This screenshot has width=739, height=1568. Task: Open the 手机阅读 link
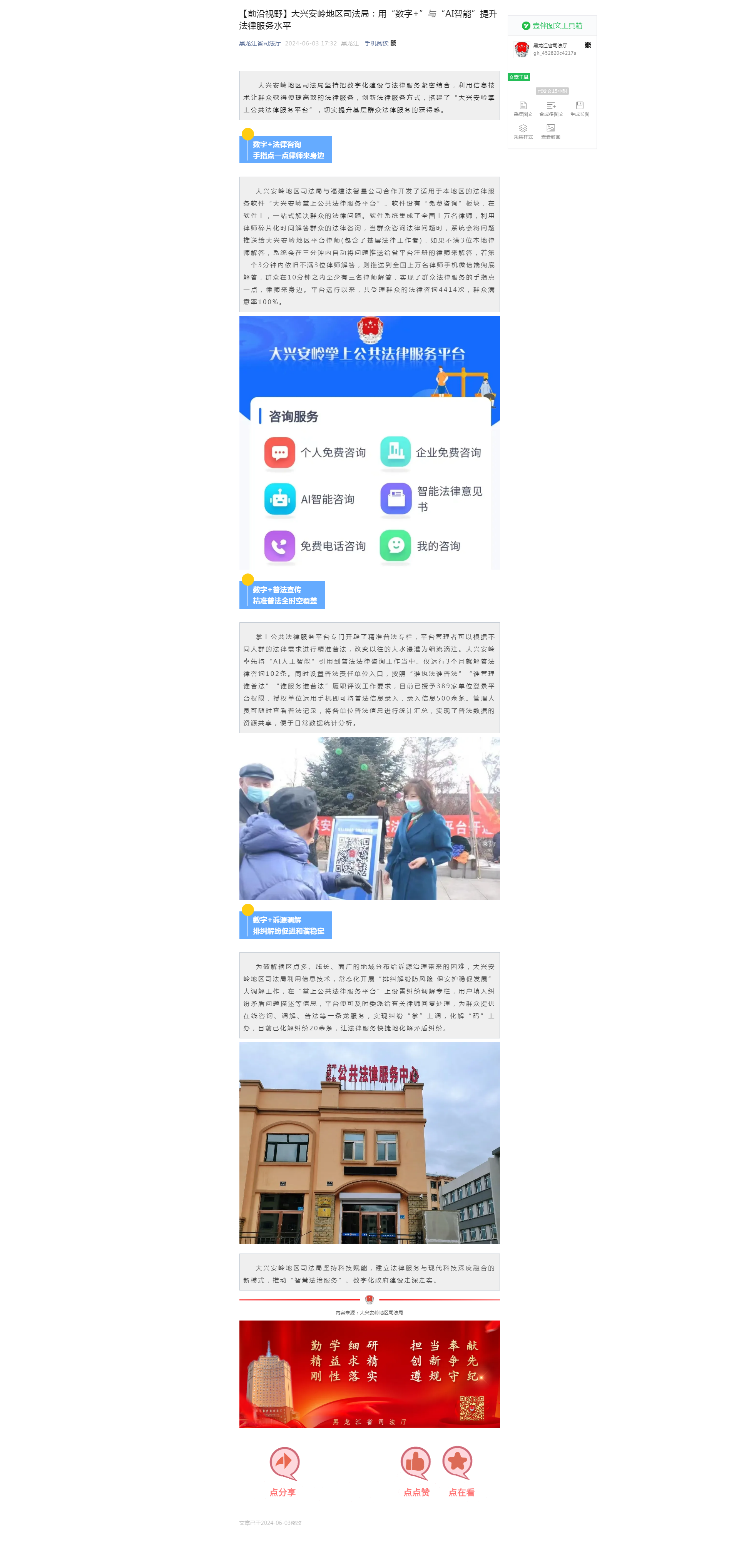380,43
